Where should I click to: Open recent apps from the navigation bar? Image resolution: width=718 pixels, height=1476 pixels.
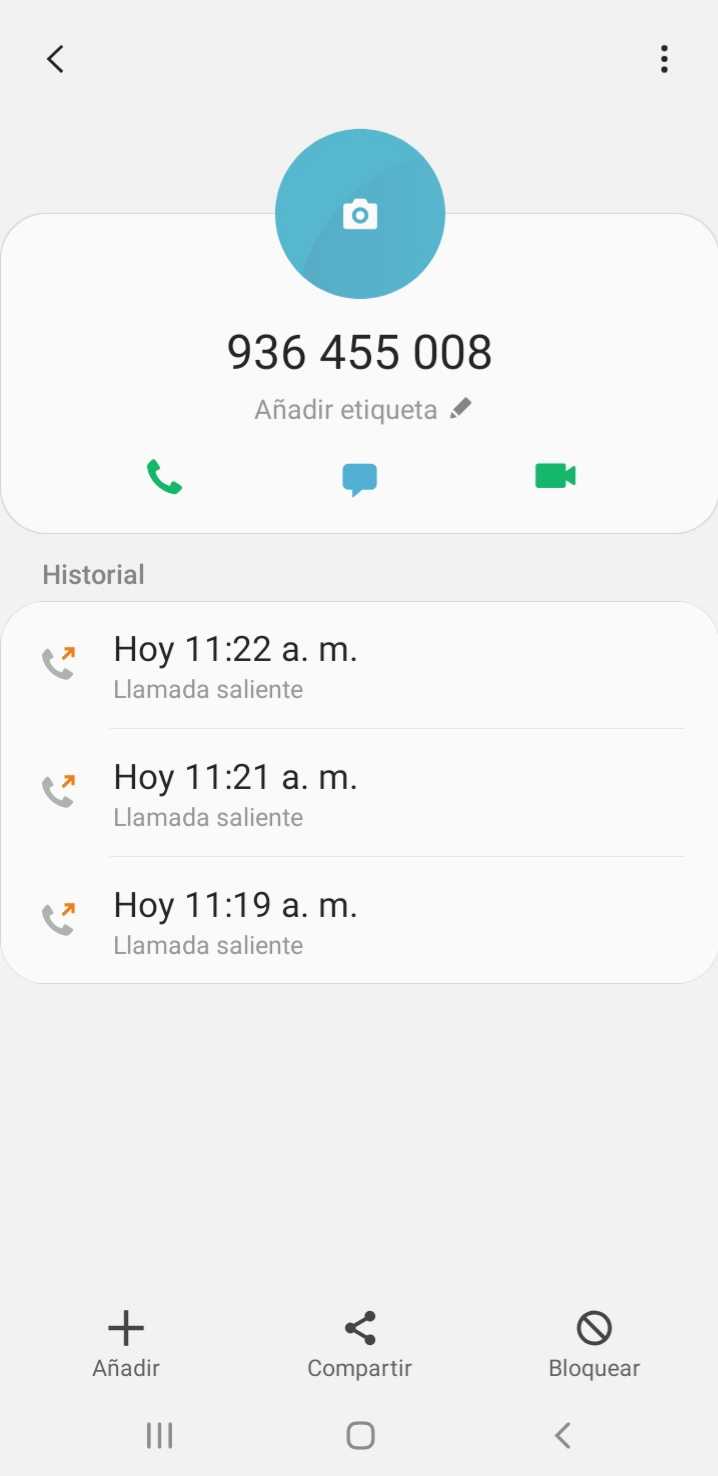[160, 1436]
